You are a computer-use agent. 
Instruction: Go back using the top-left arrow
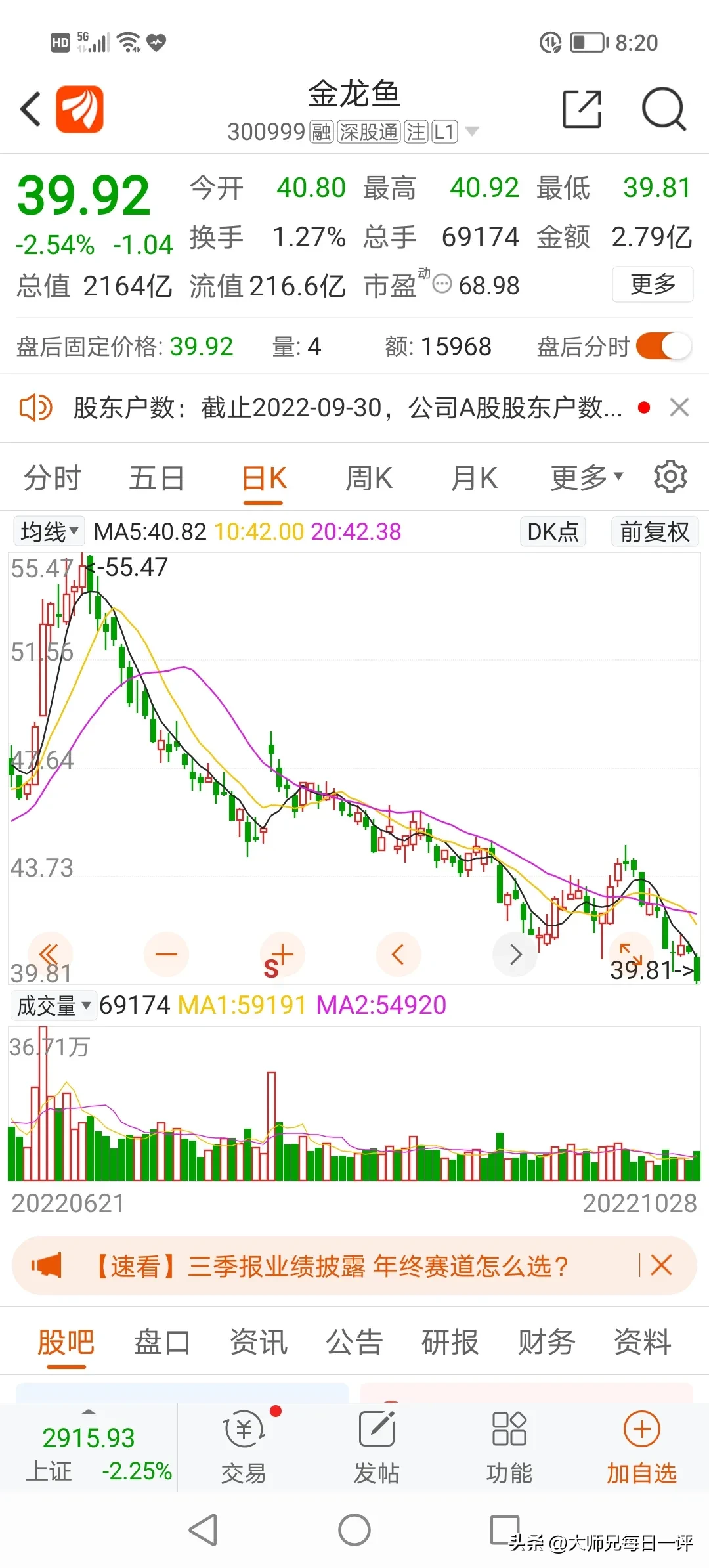tap(31, 109)
